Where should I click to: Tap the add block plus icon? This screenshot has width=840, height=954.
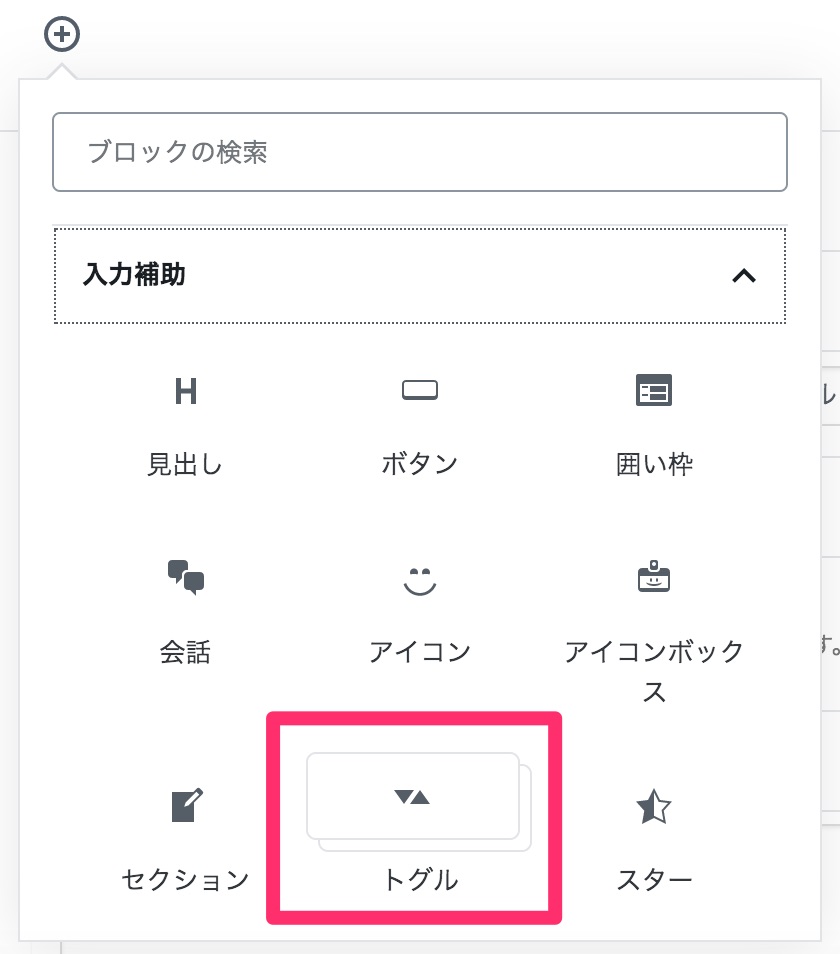pos(62,35)
